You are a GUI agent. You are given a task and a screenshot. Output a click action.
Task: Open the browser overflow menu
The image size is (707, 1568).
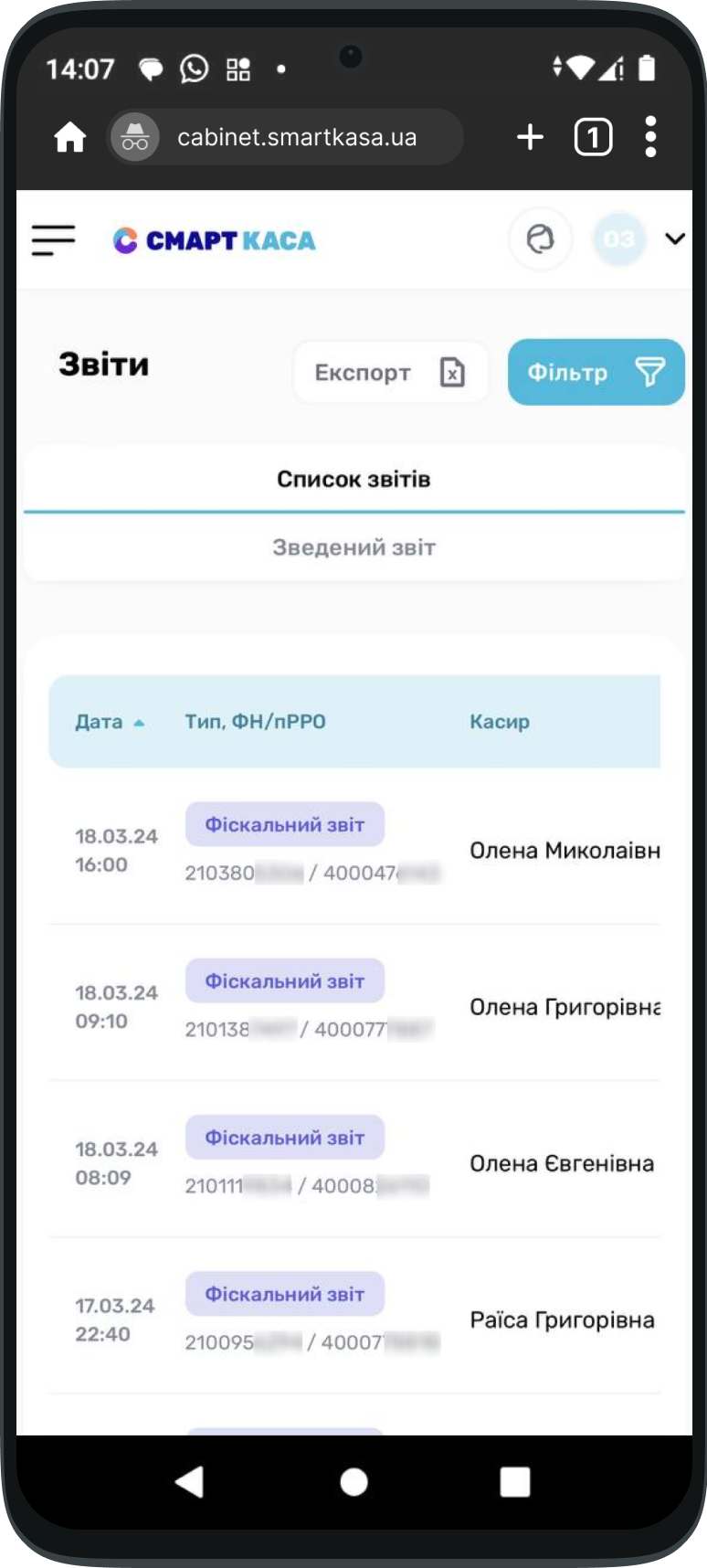pyautogui.click(x=650, y=137)
